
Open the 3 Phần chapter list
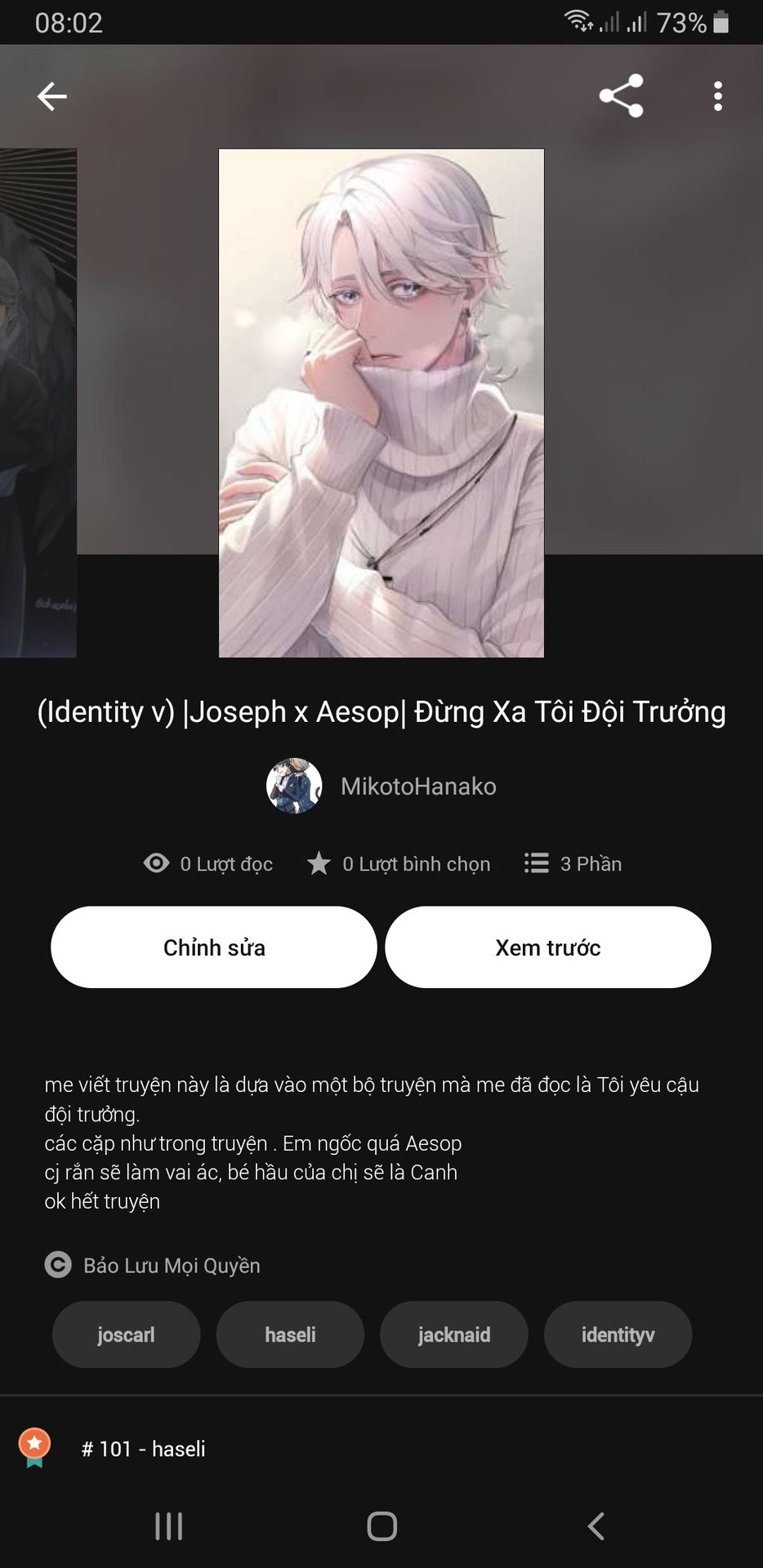(x=573, y=863)
